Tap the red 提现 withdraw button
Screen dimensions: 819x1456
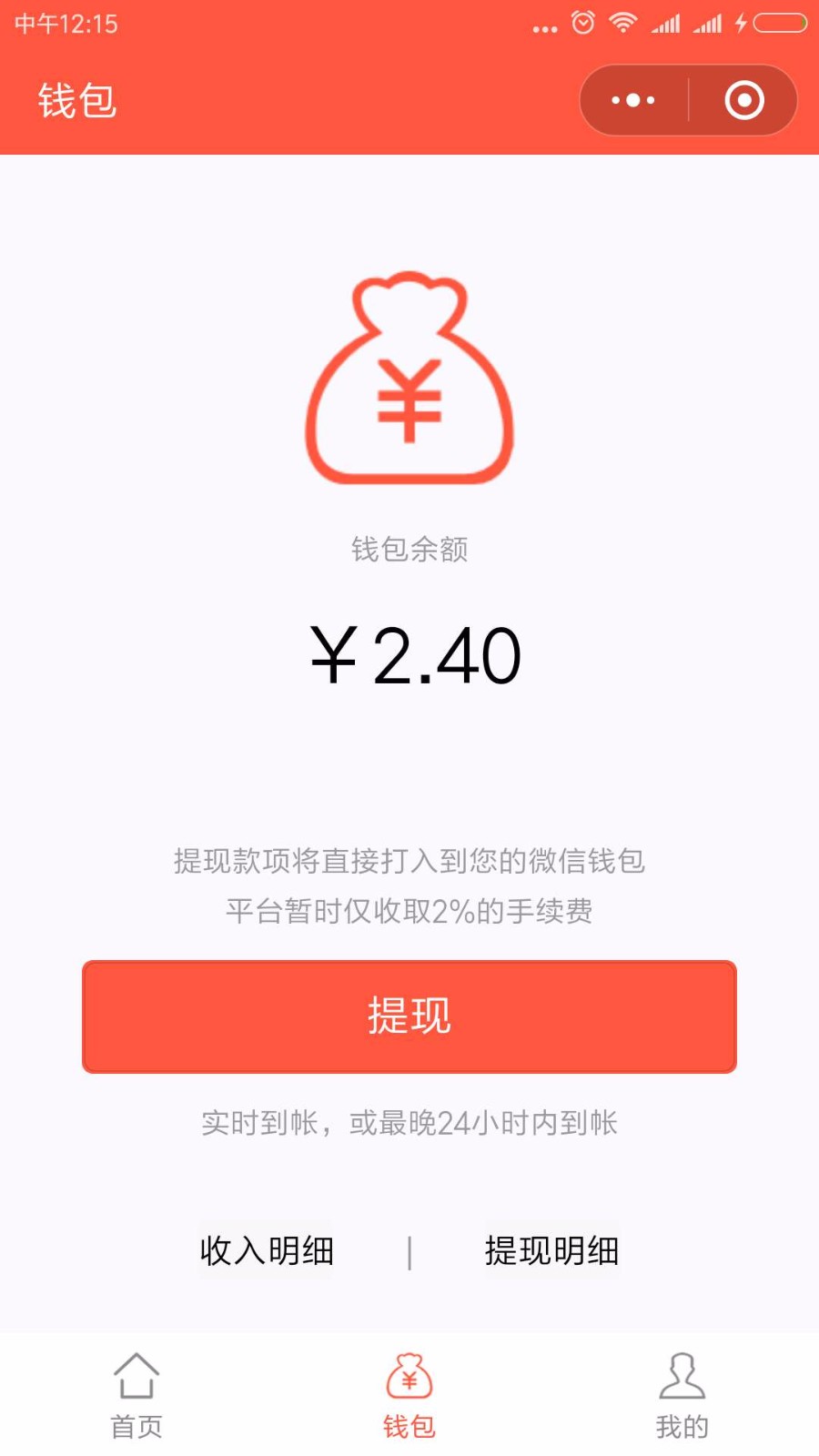click(409, 1016)
